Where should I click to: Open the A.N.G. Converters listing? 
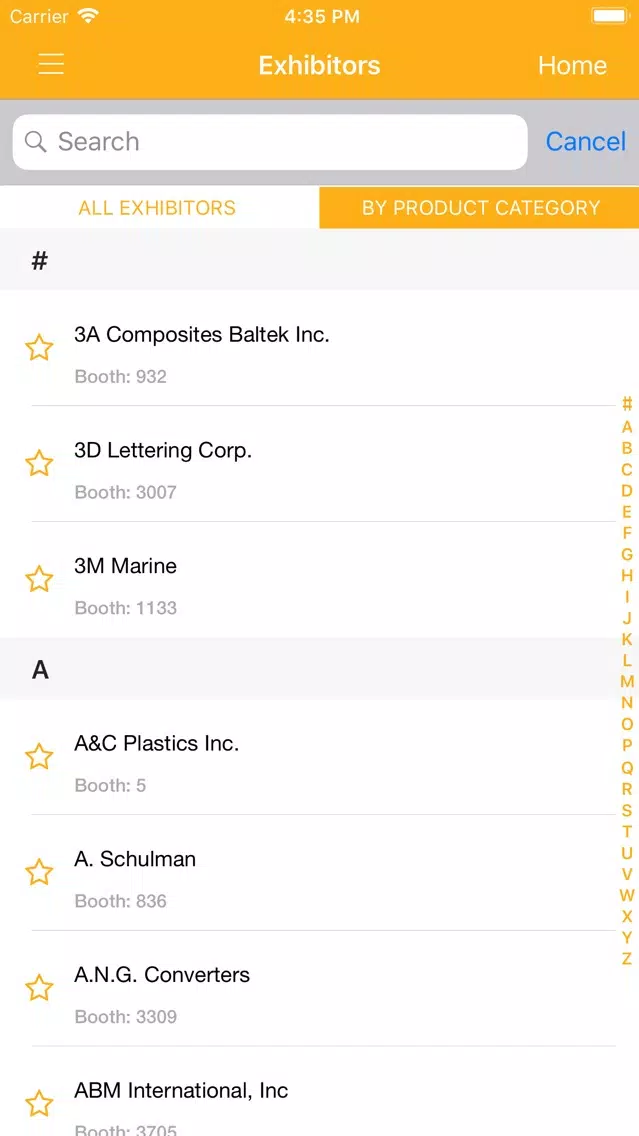pos(320,988)
